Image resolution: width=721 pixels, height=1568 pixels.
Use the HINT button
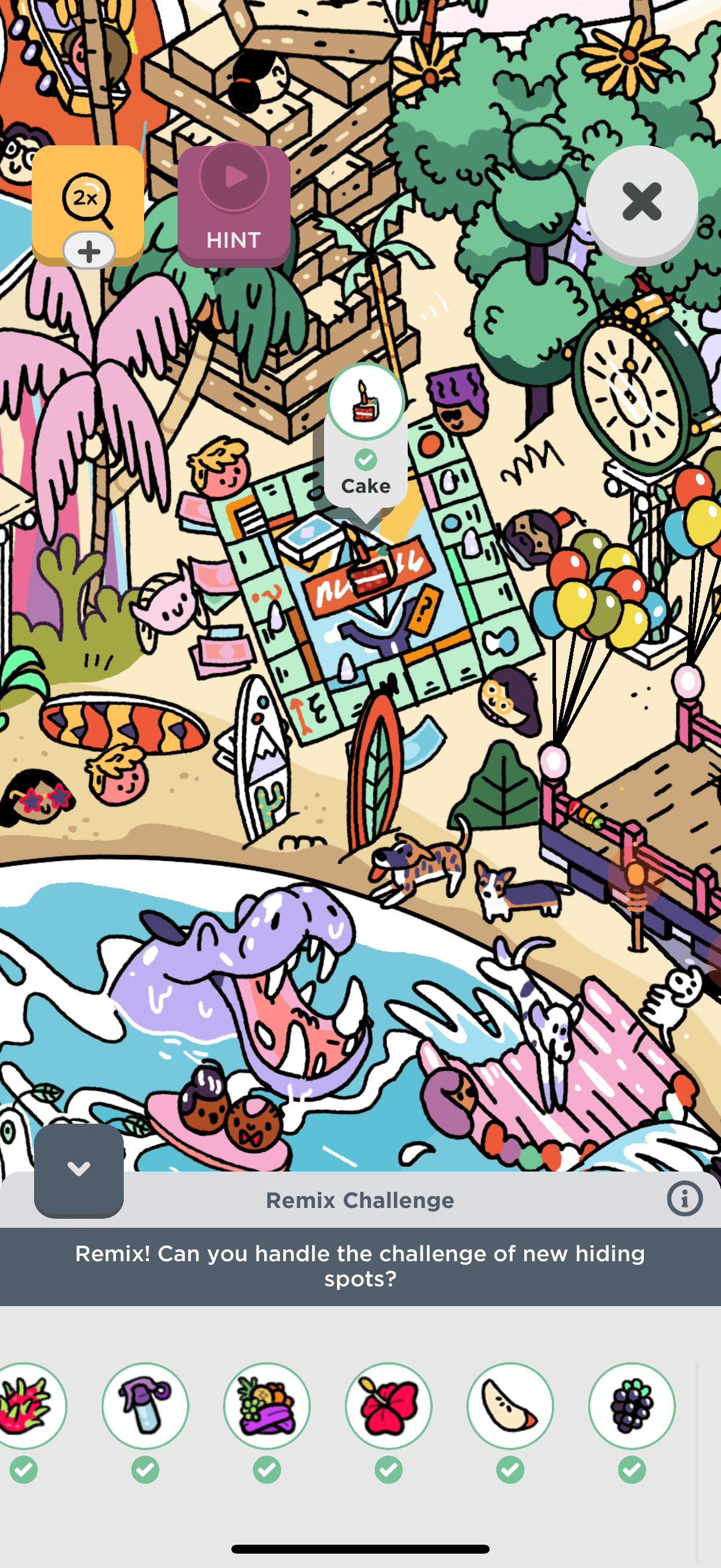[x=234, y=205]
